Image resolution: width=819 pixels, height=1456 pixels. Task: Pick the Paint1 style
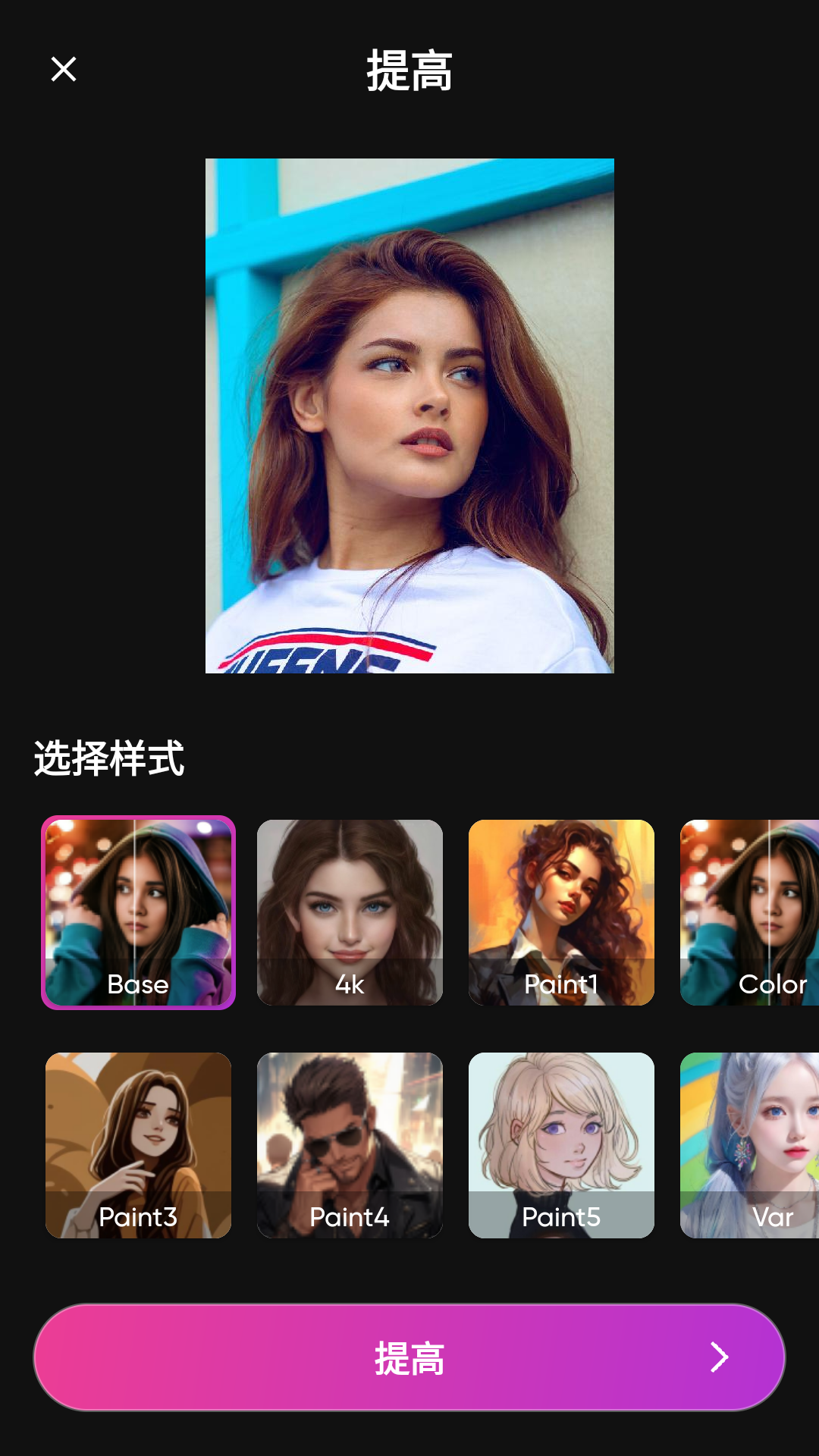[561, 912]
